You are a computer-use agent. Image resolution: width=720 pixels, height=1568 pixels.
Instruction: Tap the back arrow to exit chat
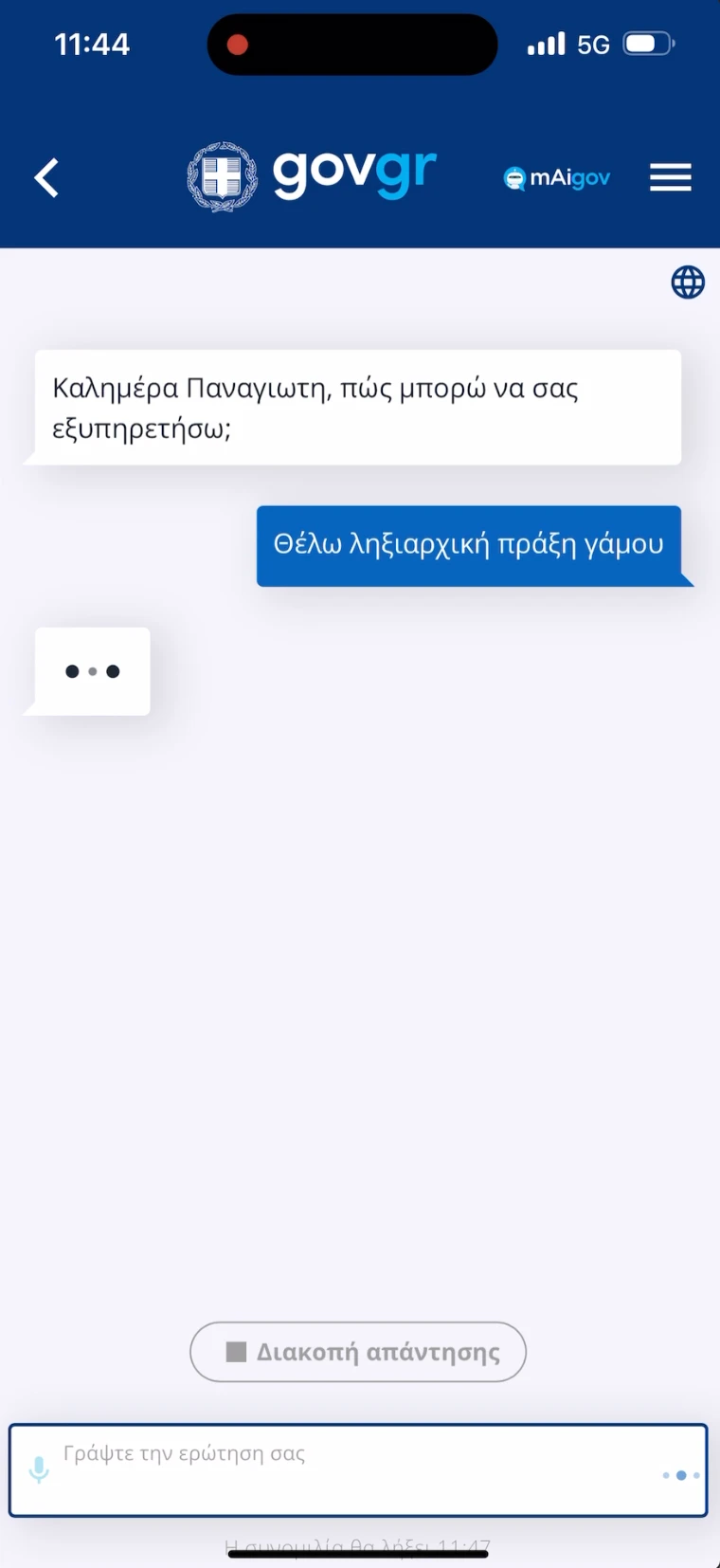point(45,177)
